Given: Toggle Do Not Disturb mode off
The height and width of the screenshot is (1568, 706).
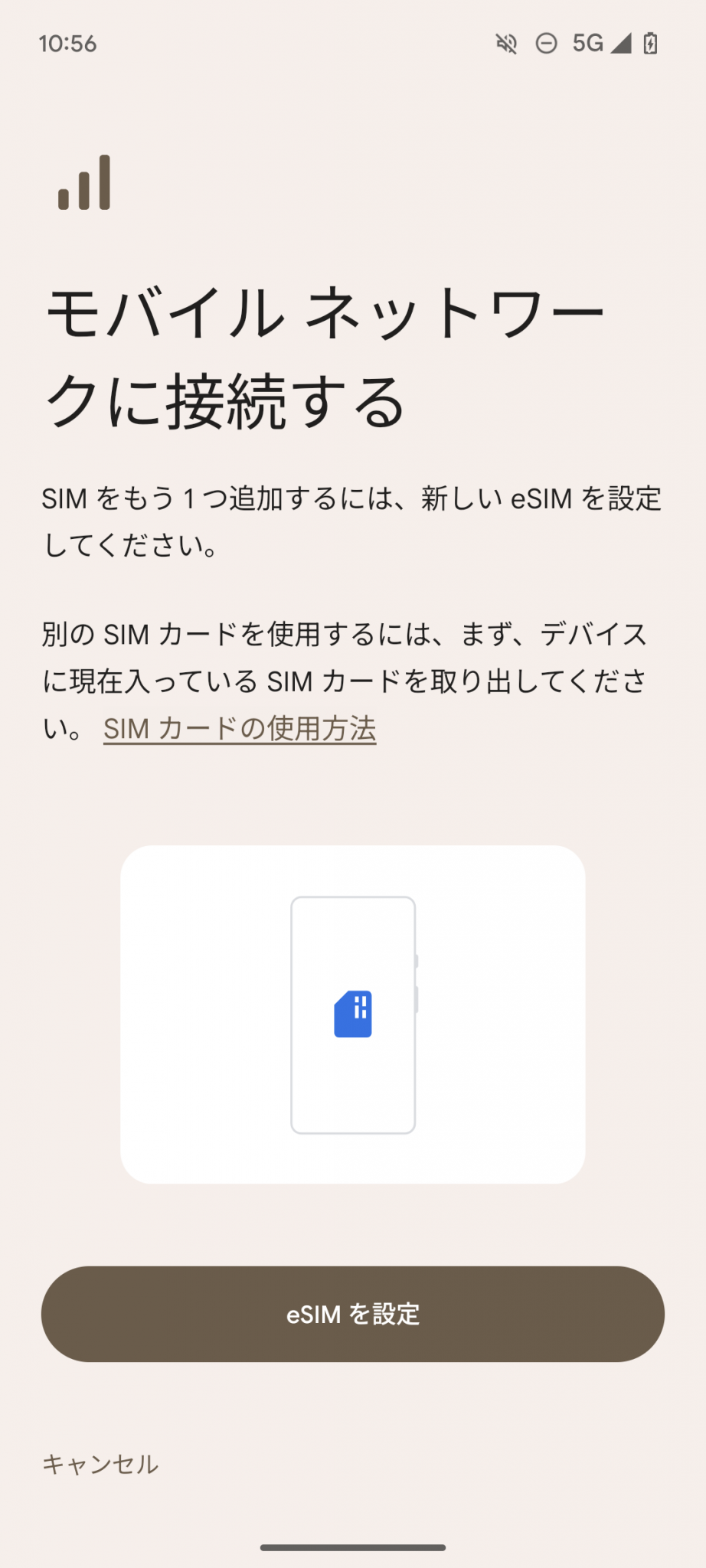Looking at the screenshot, I should (x=546, y=44).
